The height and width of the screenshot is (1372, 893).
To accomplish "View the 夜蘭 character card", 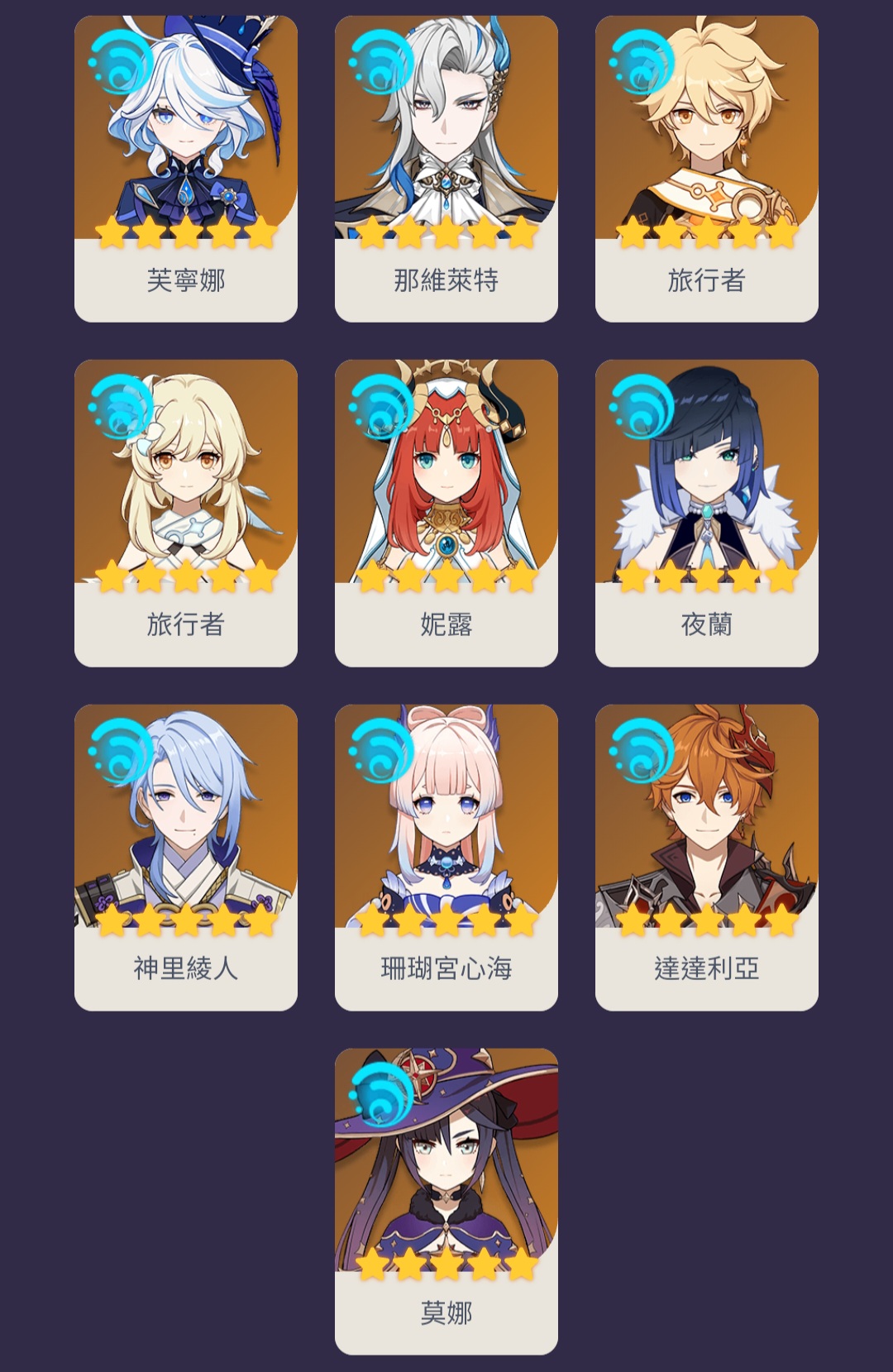I will pyautogui.click(x=706, y=513).
